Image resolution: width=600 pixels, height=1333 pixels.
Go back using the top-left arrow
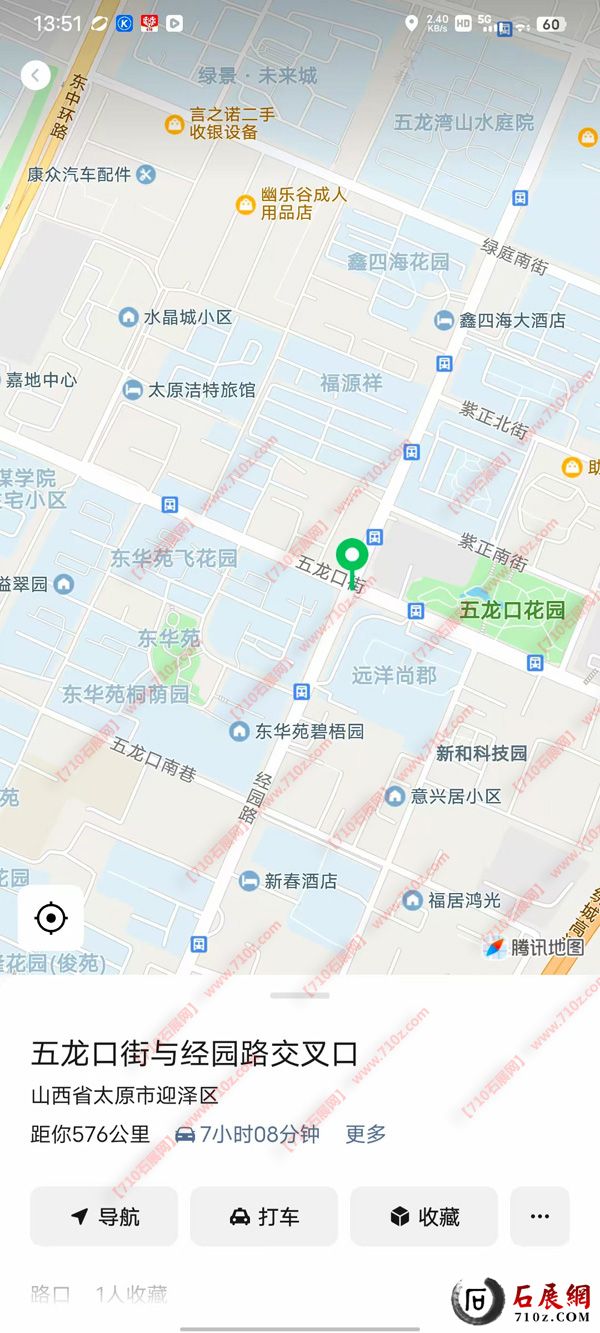pos(36,75)
